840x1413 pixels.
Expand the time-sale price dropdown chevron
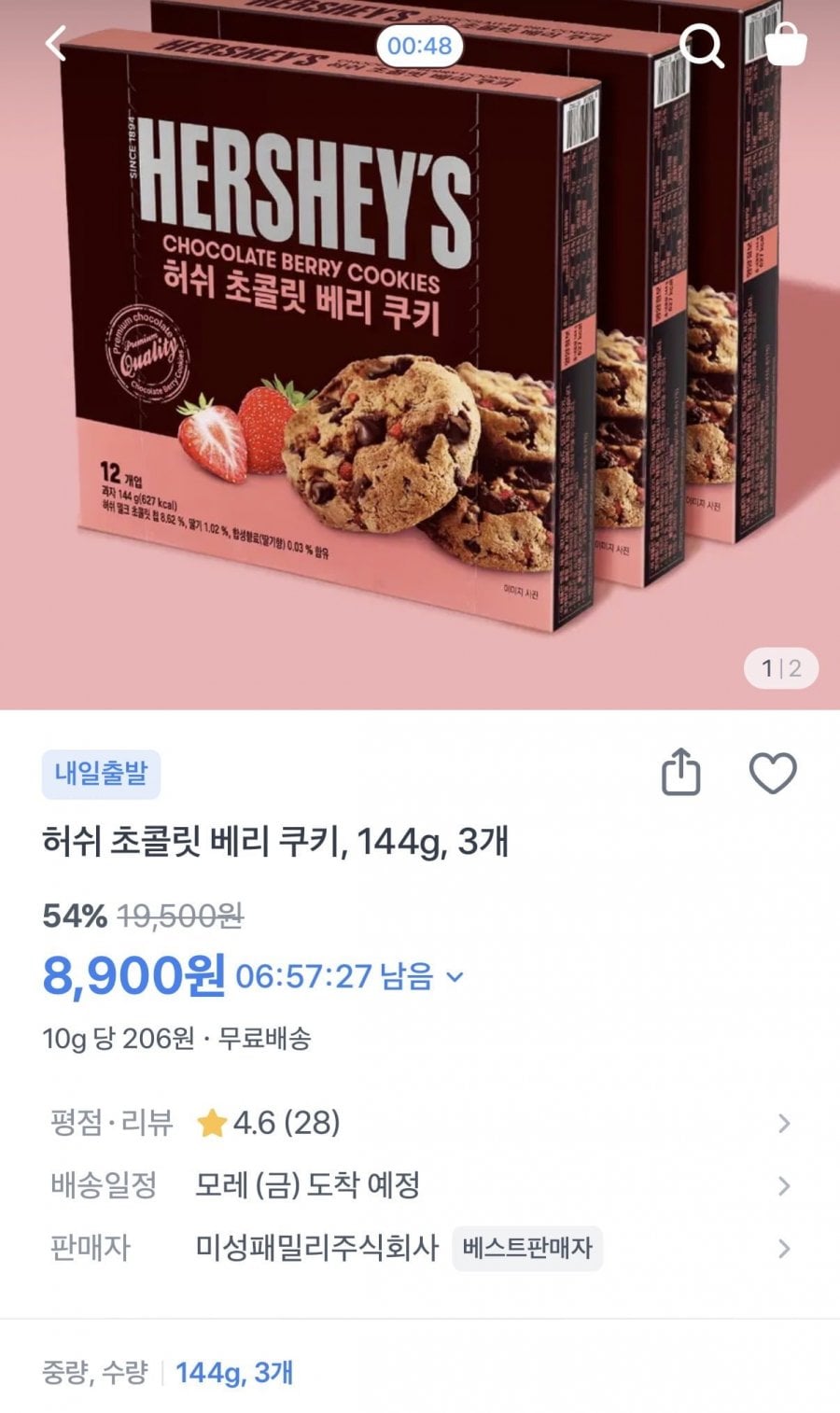(455, 977)
